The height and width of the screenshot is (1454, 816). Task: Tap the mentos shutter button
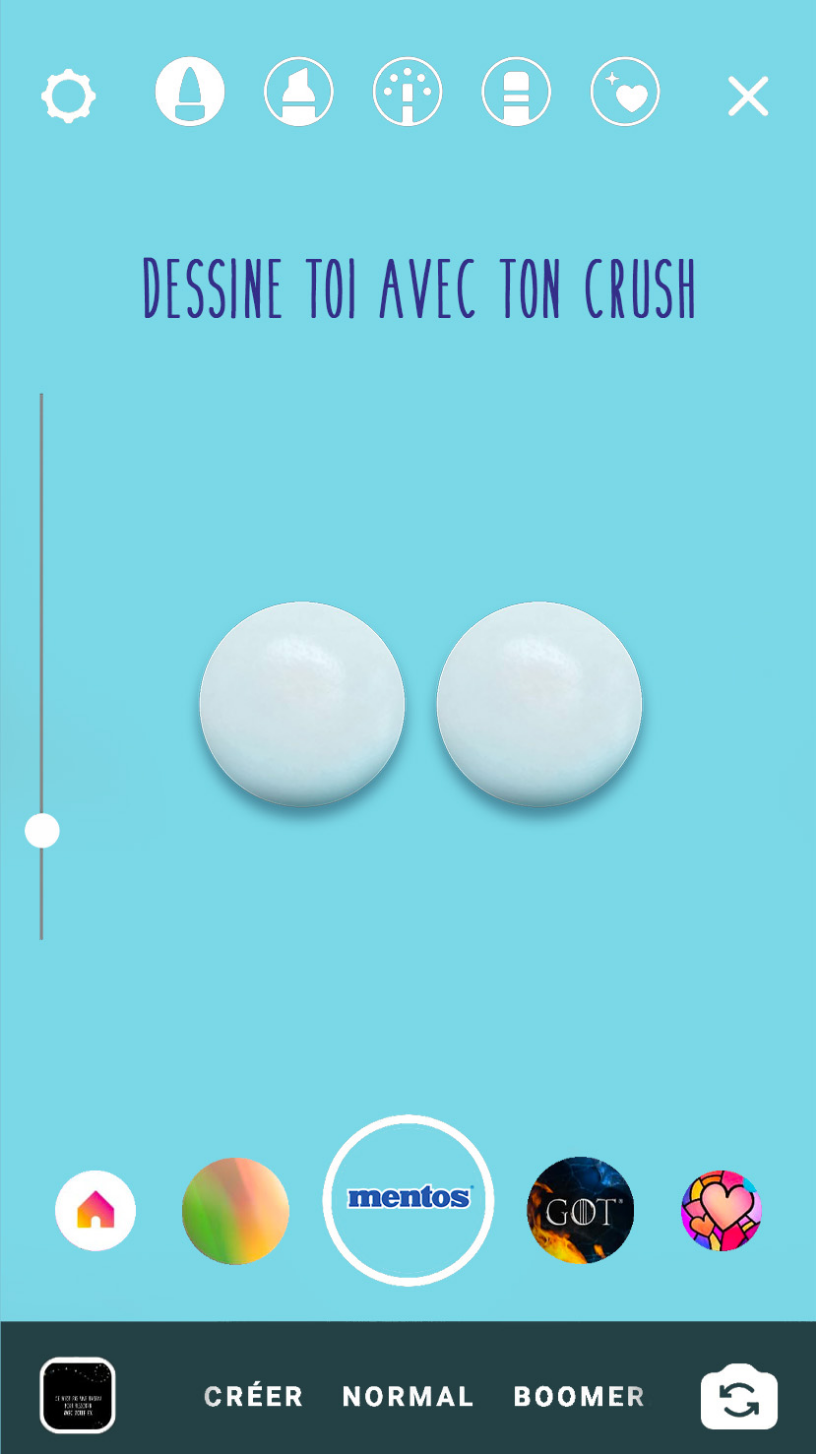(408, 1199)
